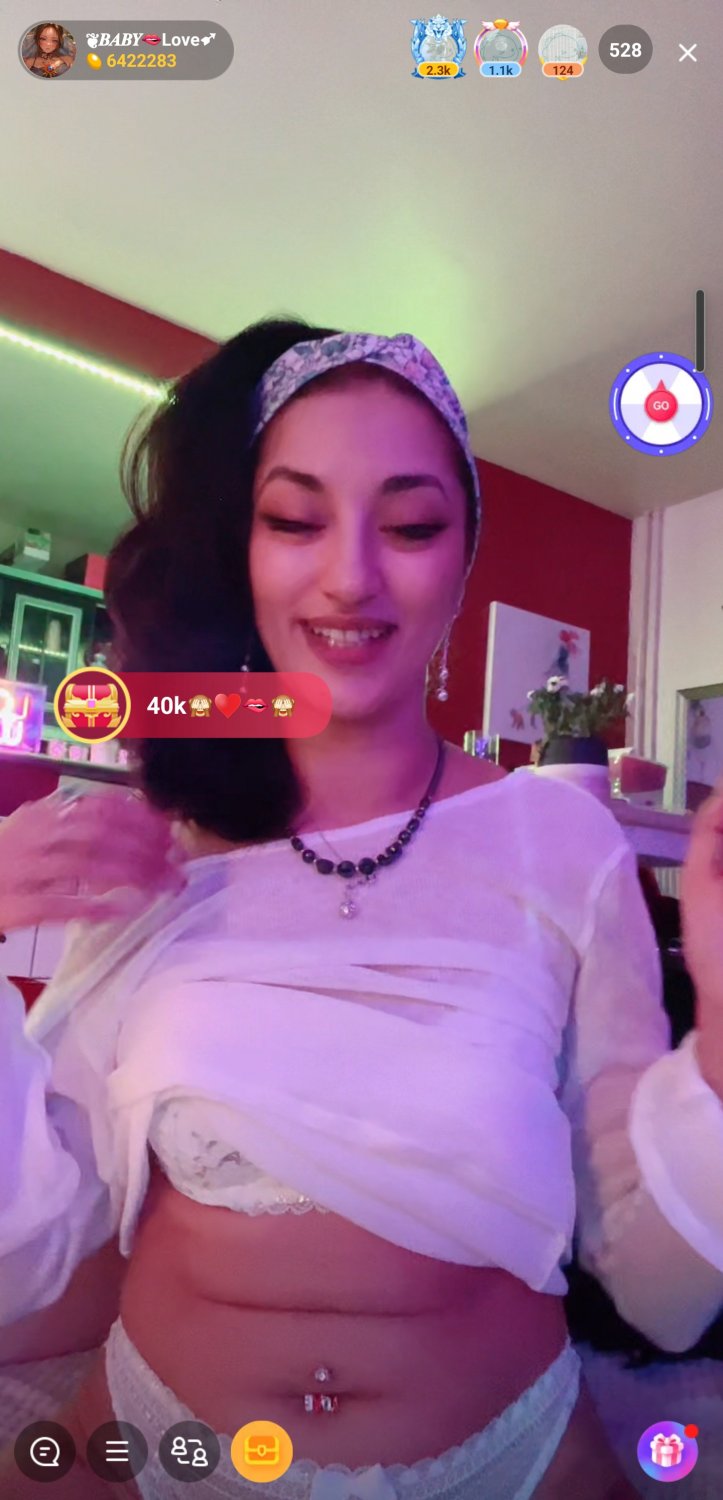Open the 528 viewers list
Image resolution: width=723 pixels, height=1500 pixels.
(x=625, y=50)
